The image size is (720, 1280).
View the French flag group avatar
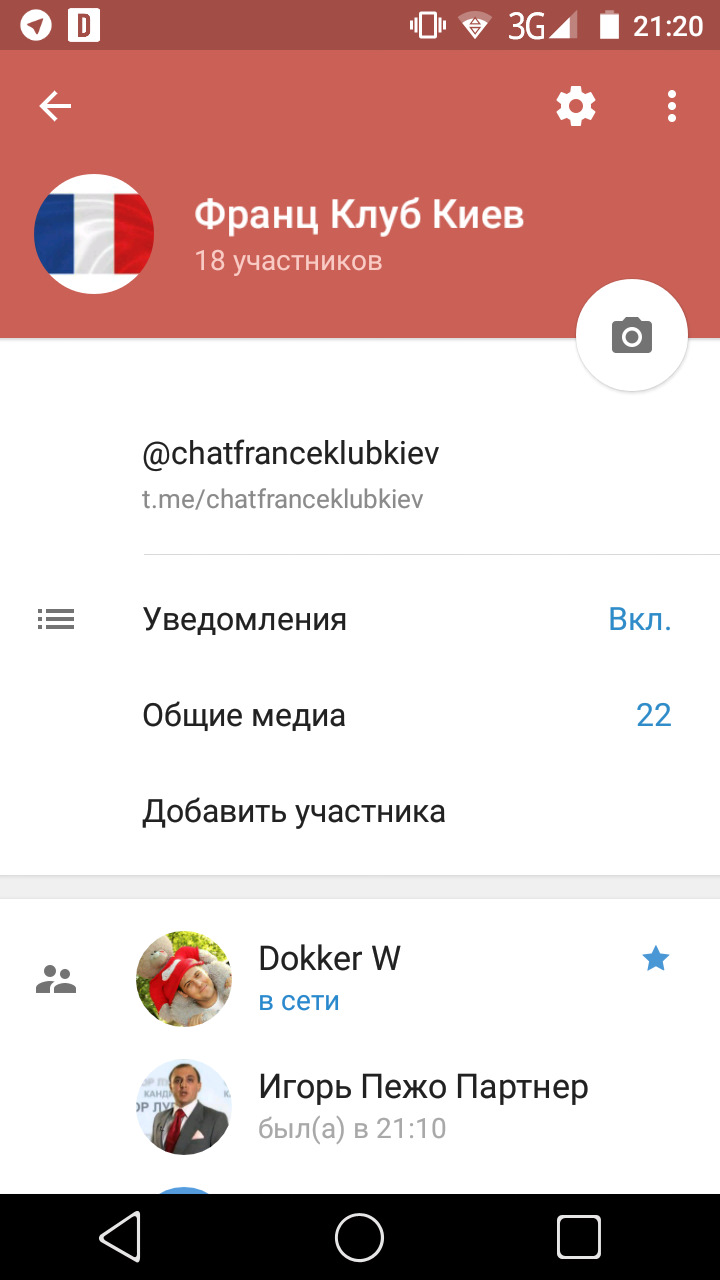pyautogui.click(x=94, y=234)
